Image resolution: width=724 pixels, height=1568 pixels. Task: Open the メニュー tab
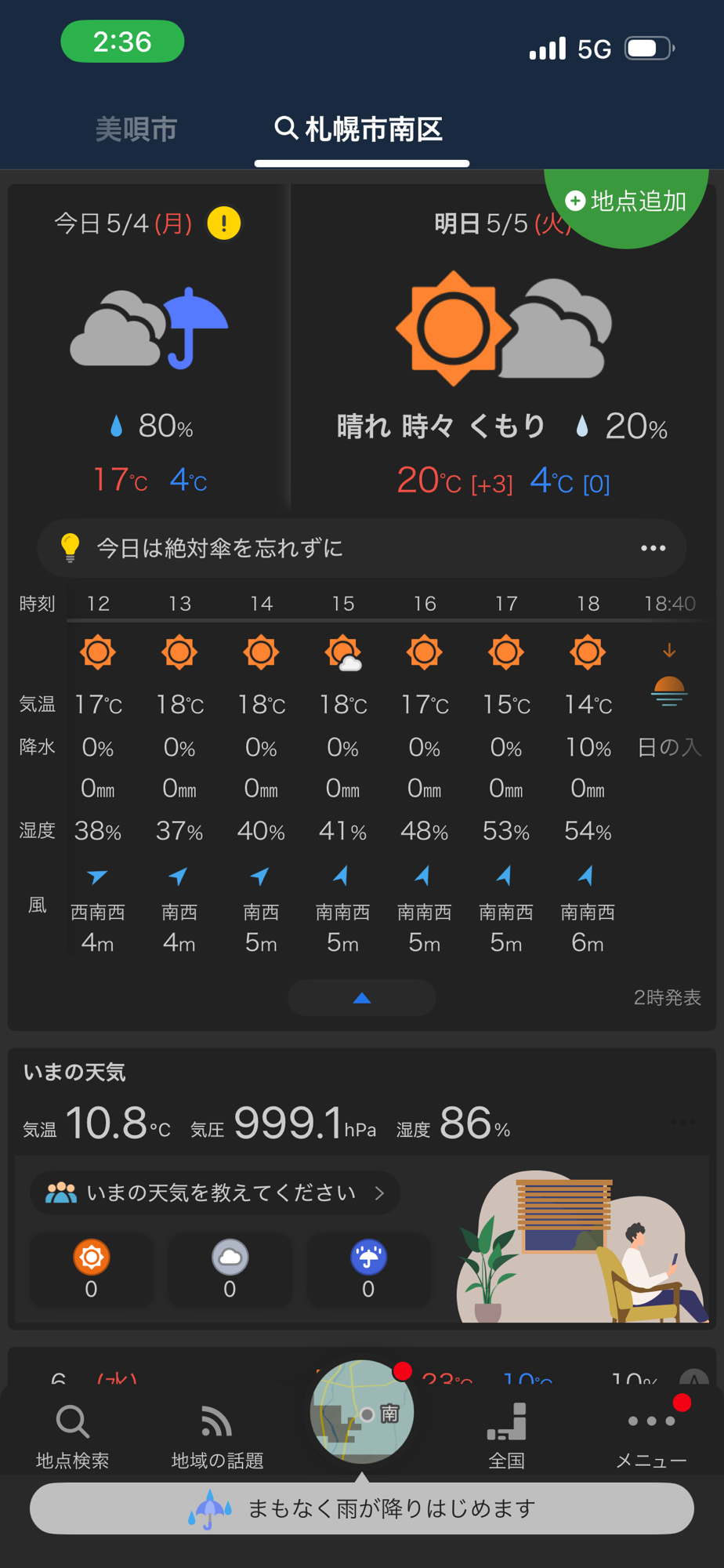(651, 1436)
